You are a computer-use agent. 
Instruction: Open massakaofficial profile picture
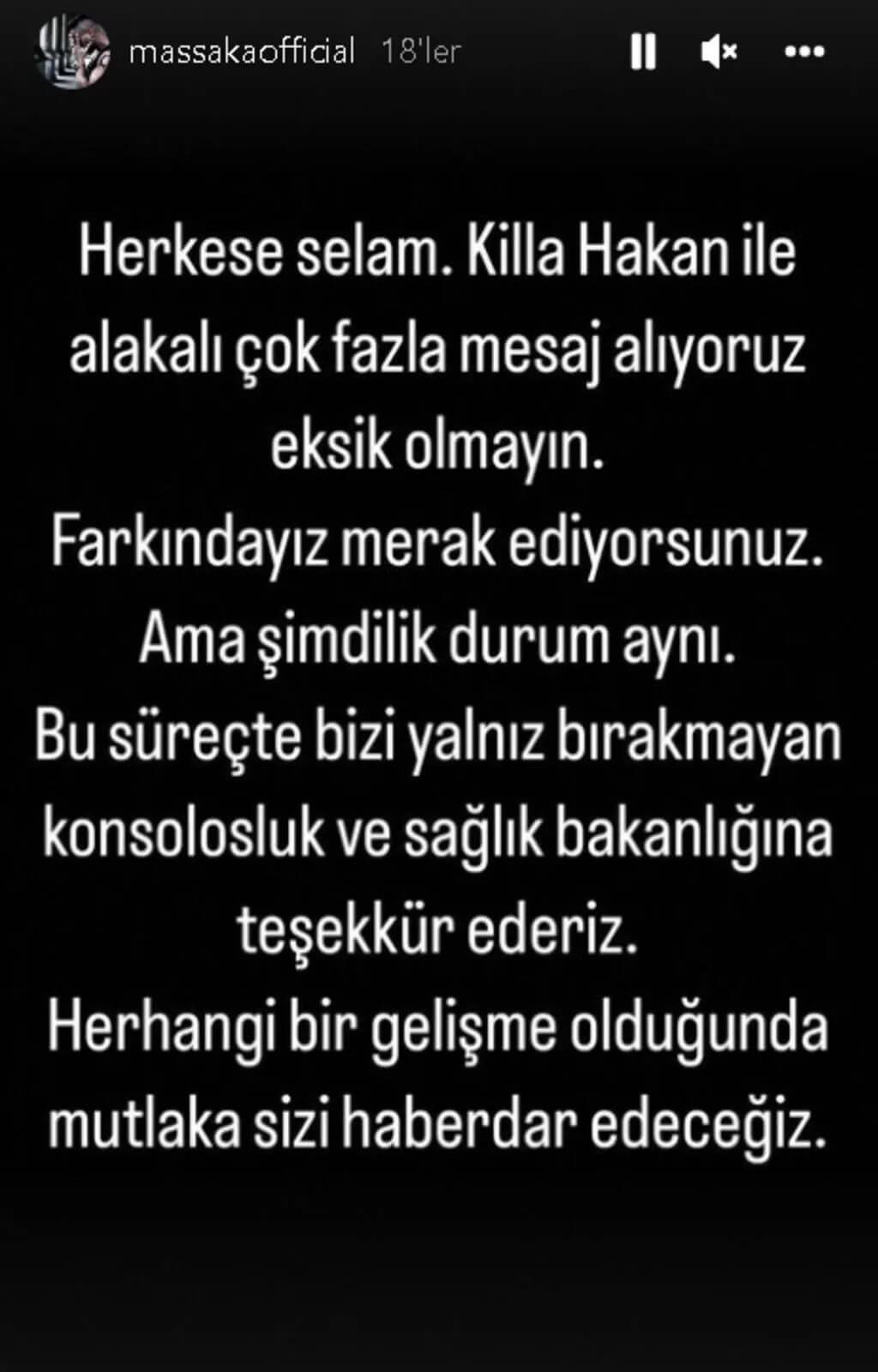pyautogui.click(x=72, y=52)
